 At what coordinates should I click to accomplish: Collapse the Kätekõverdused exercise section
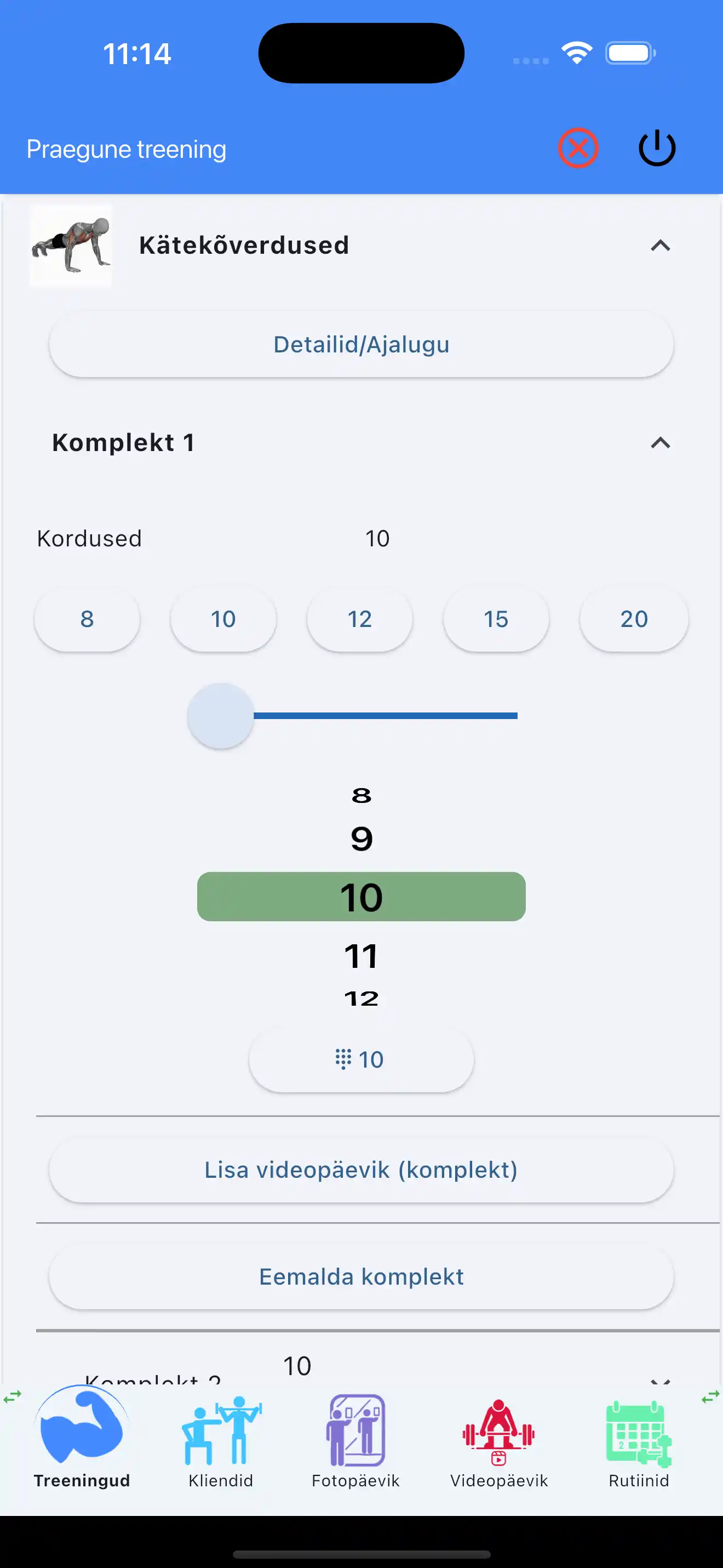pyautogui.click(x=662, y=246)
